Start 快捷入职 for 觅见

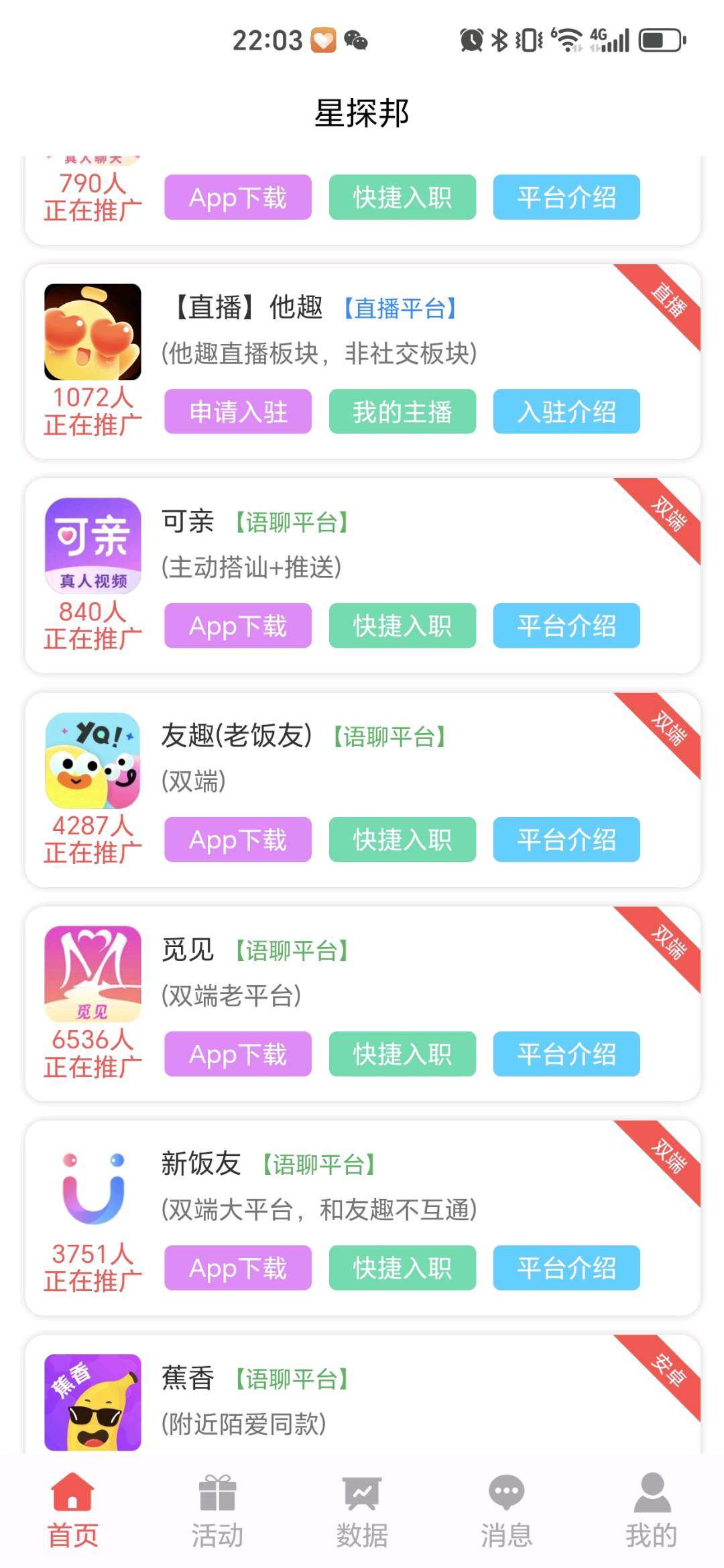click(402, 1054)
